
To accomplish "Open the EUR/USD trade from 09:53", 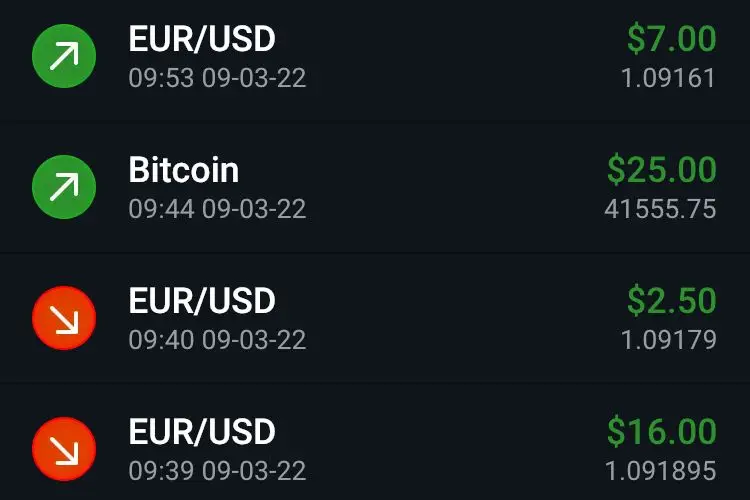I will click(374, 57).
